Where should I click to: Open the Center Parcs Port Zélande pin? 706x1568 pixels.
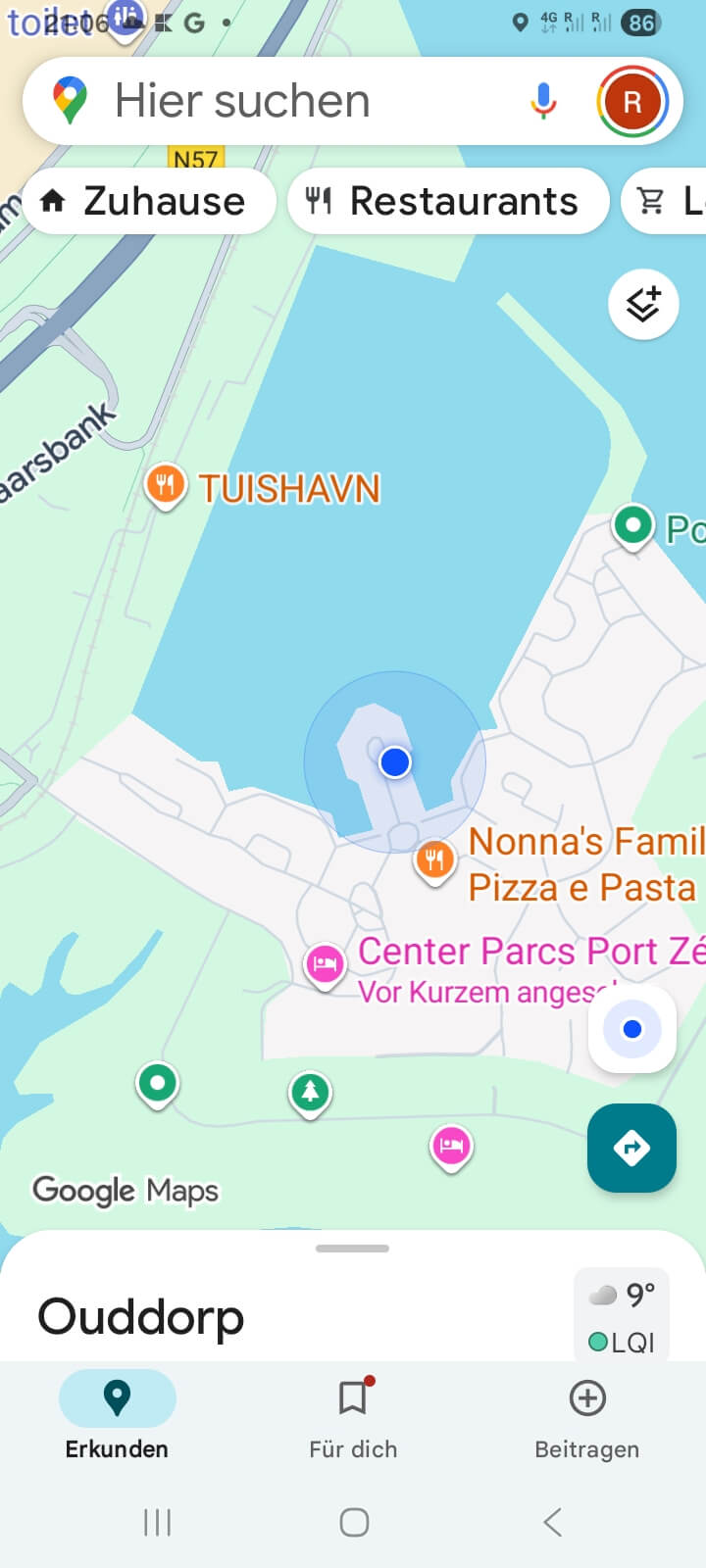pyautogui.click(x=325, y=965)
